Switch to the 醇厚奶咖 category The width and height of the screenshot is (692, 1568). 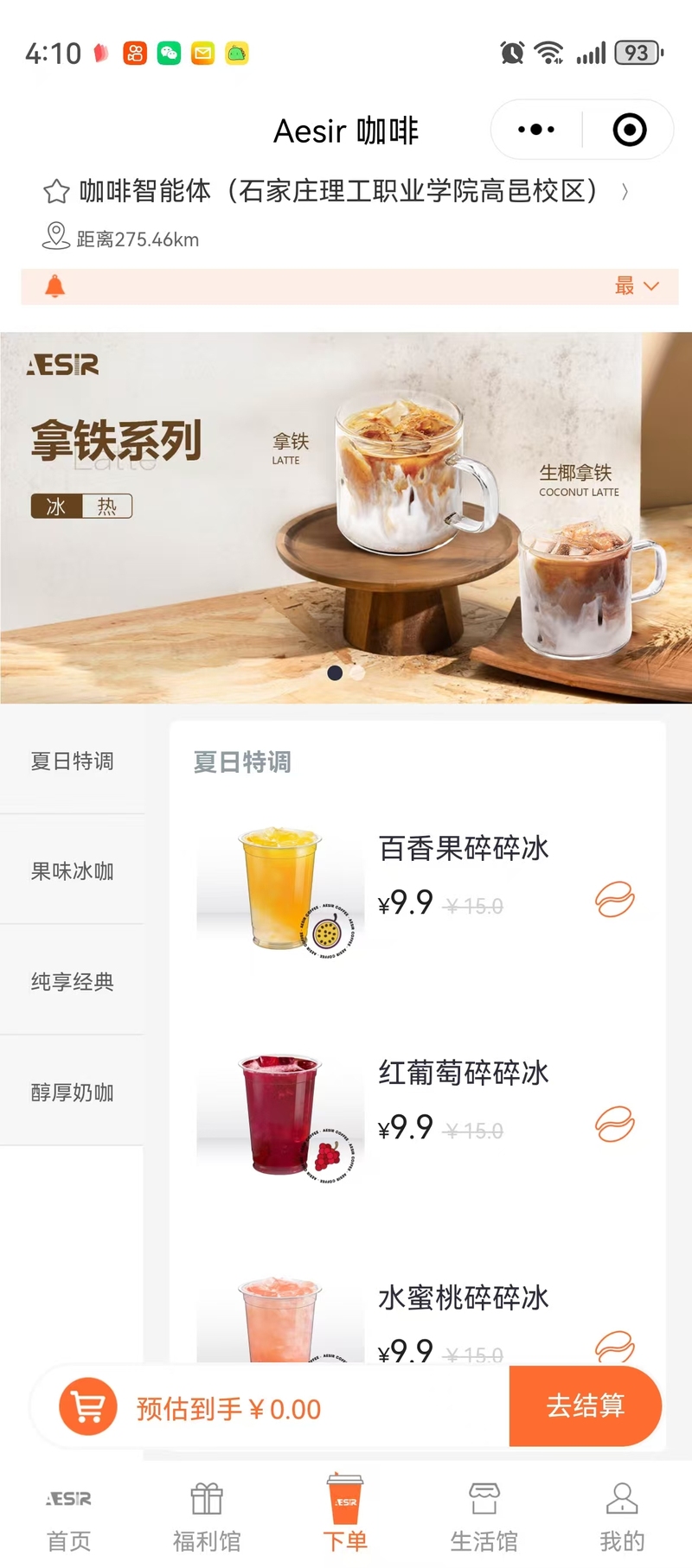(72, 1093)
